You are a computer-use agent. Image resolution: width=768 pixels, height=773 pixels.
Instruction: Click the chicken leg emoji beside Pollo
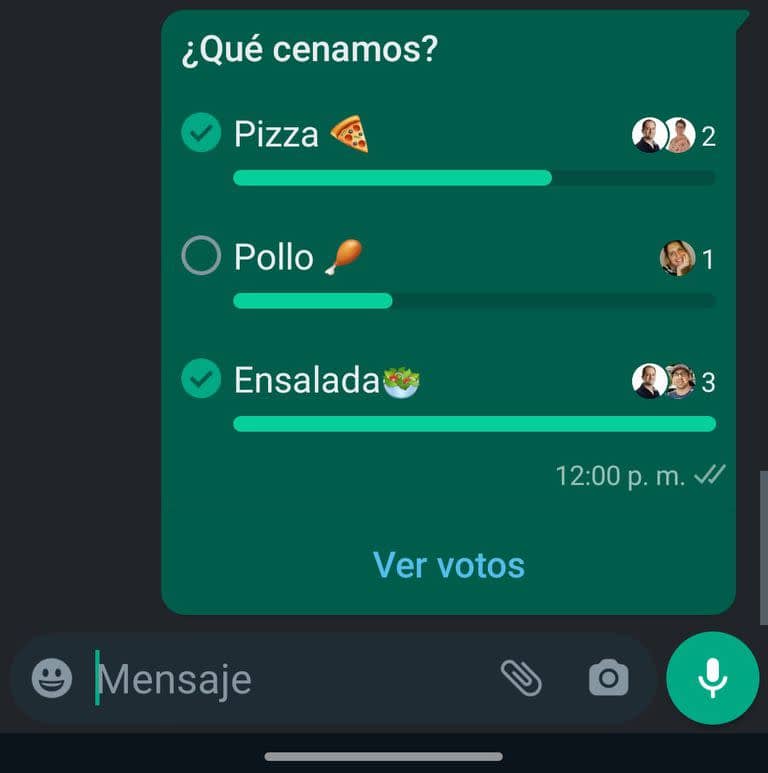(x=345, y=256)
